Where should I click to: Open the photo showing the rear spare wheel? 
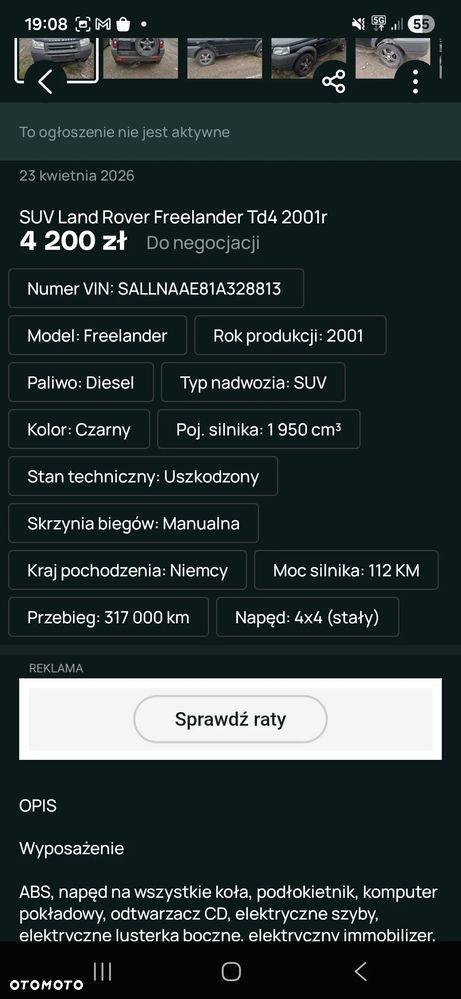(x=141, y=58)
